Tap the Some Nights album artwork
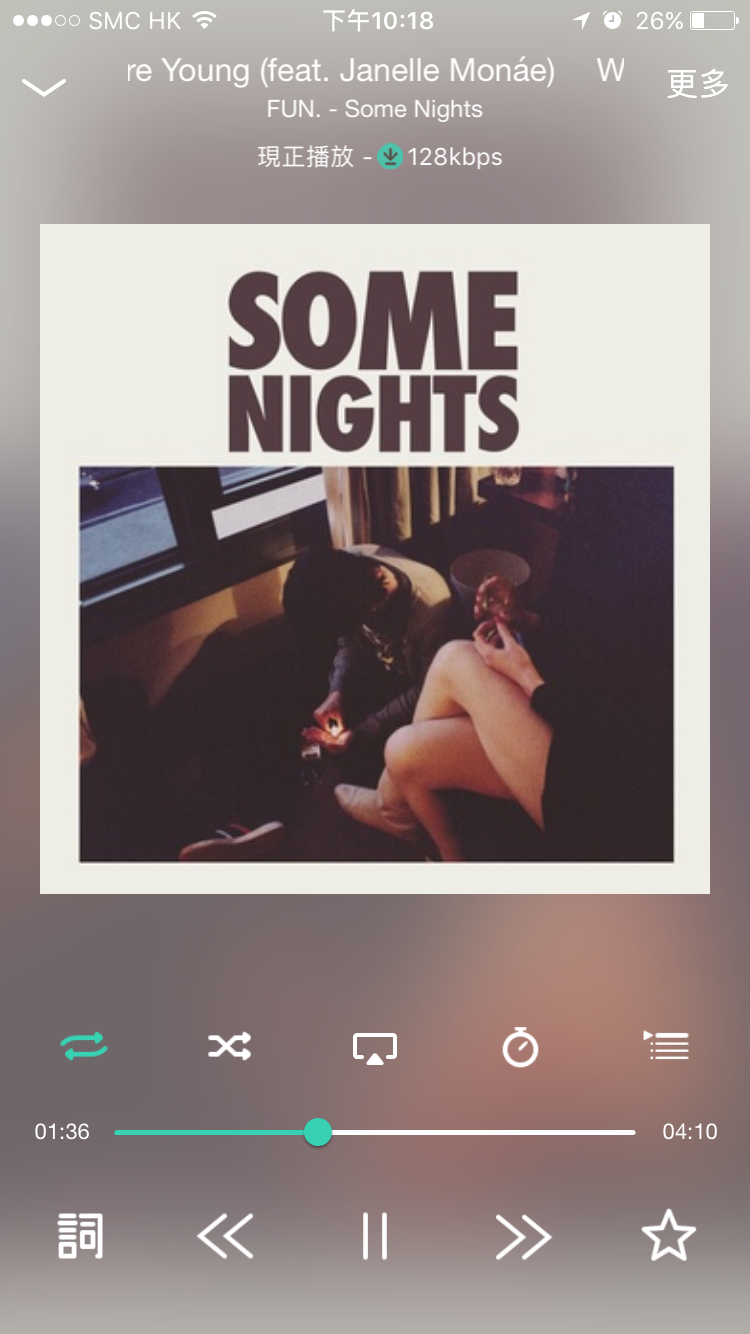This screenshot has width=750, height=1334. 375,558
